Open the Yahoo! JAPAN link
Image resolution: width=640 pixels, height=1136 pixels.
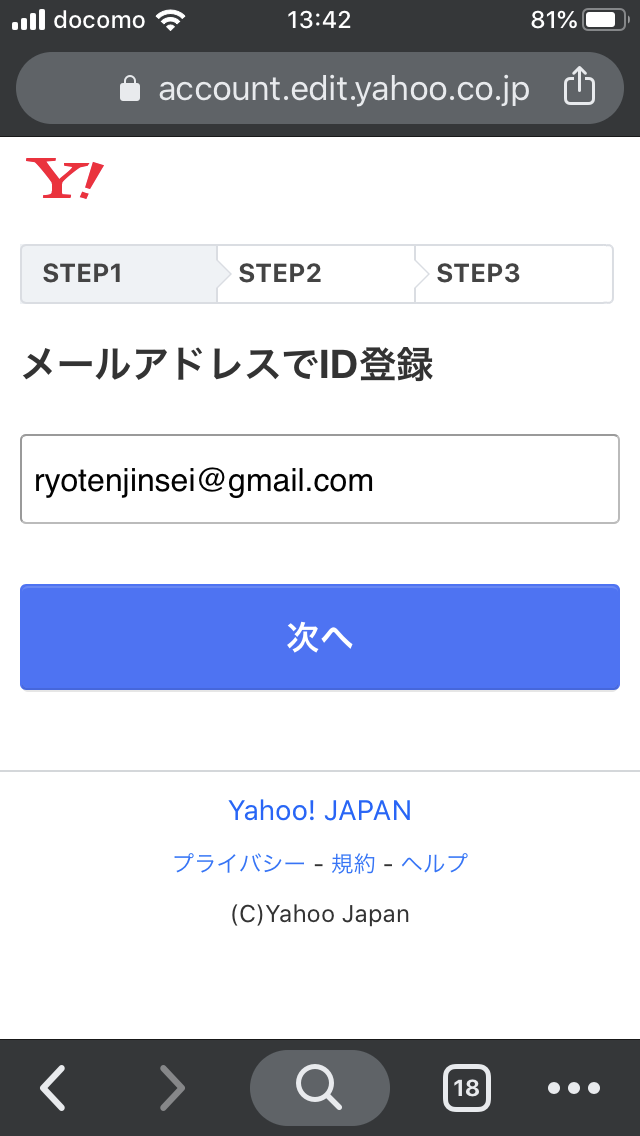(320, 810)
